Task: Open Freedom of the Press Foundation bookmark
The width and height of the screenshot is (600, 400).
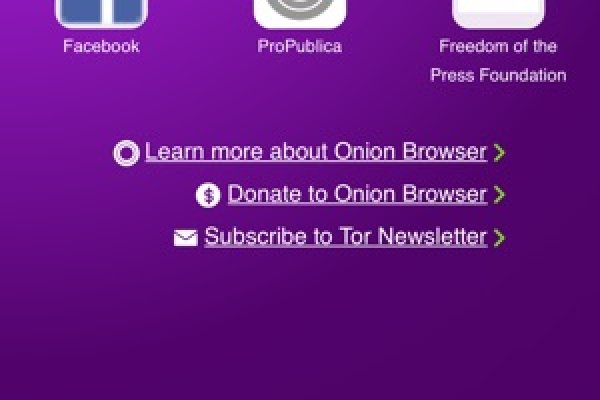Action: [x=498, y=14]
